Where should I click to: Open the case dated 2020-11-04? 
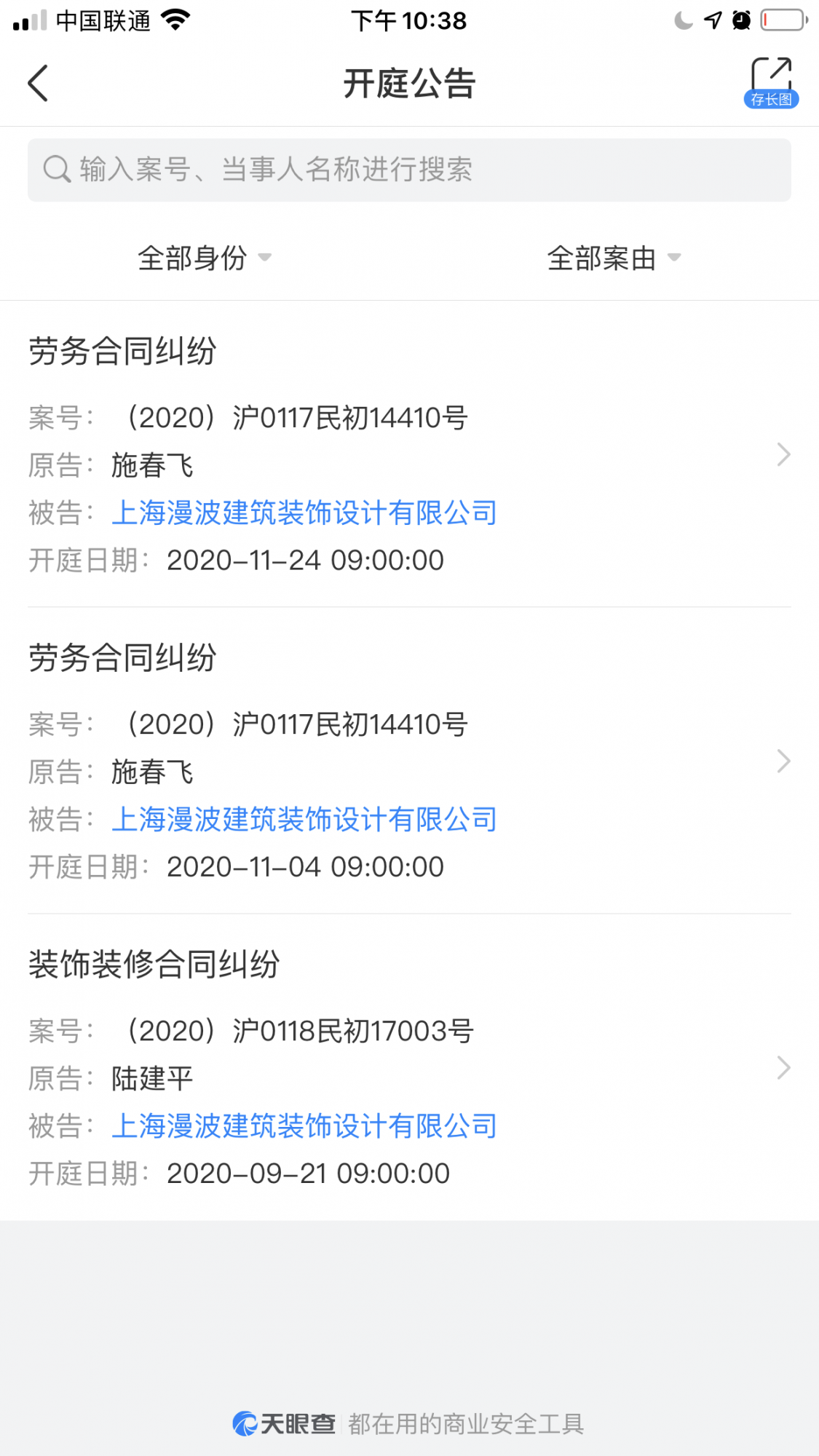[x=783, y=761]
